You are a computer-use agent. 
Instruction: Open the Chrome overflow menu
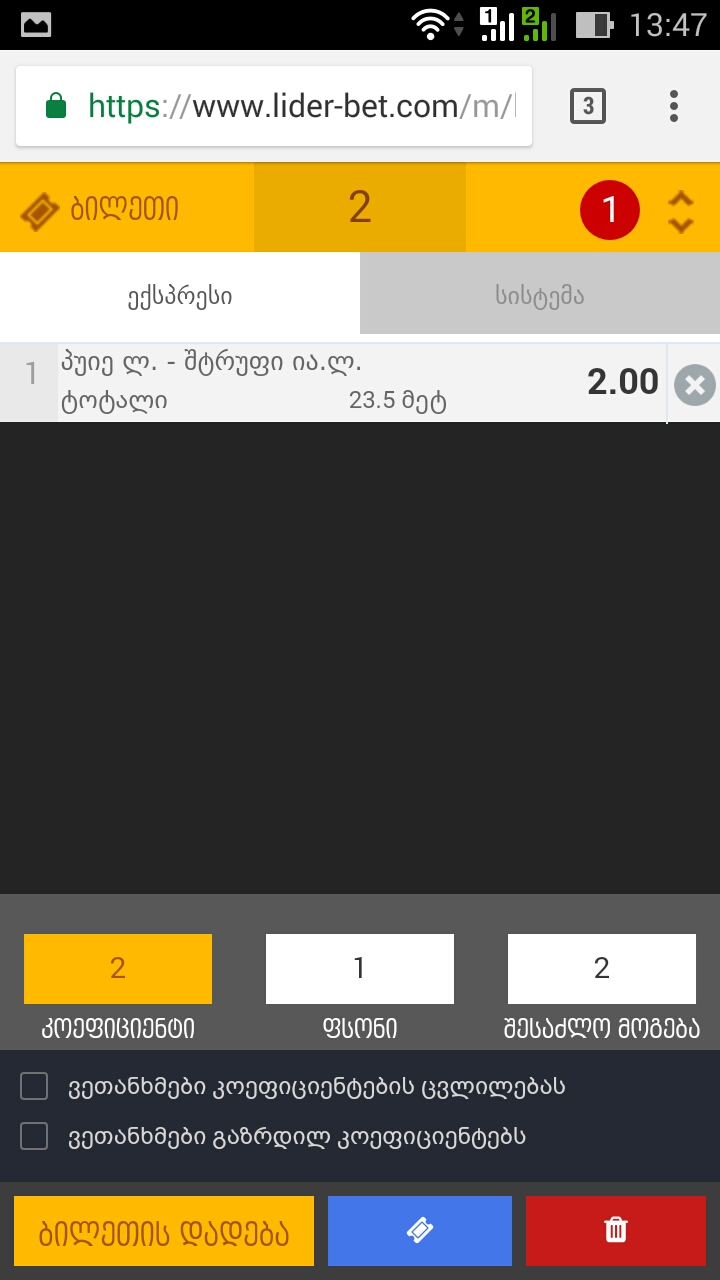coord(674,105)
